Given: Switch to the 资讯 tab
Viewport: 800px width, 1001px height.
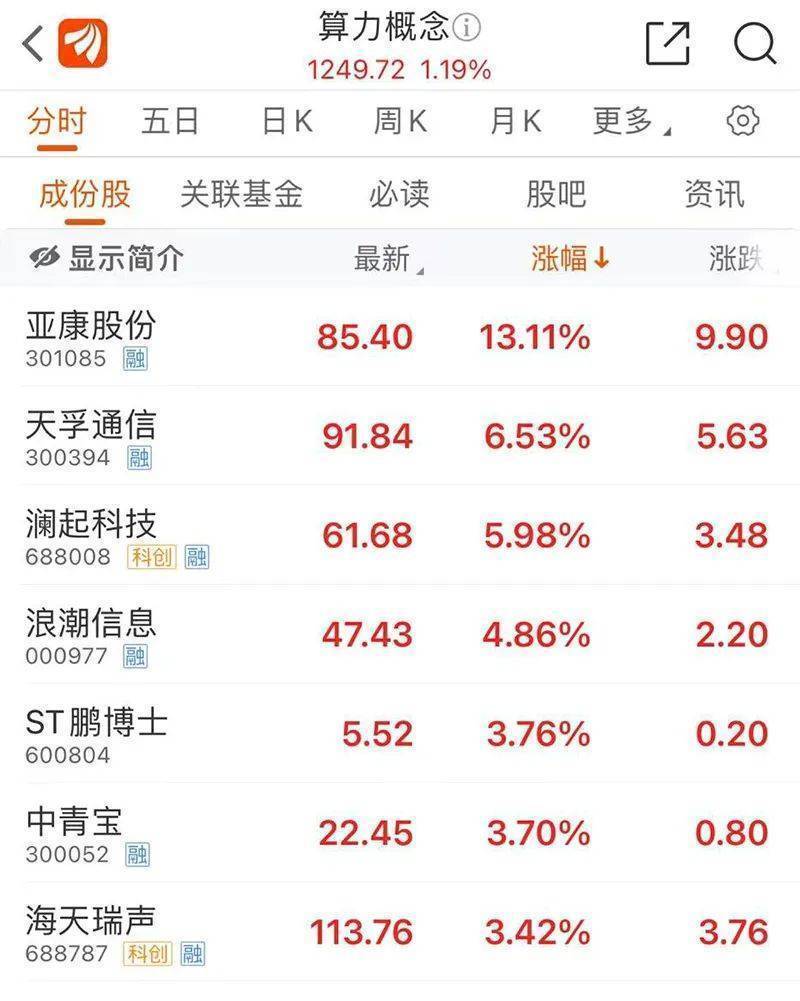Looking at the screenshot, I should (x=714, y=193).
